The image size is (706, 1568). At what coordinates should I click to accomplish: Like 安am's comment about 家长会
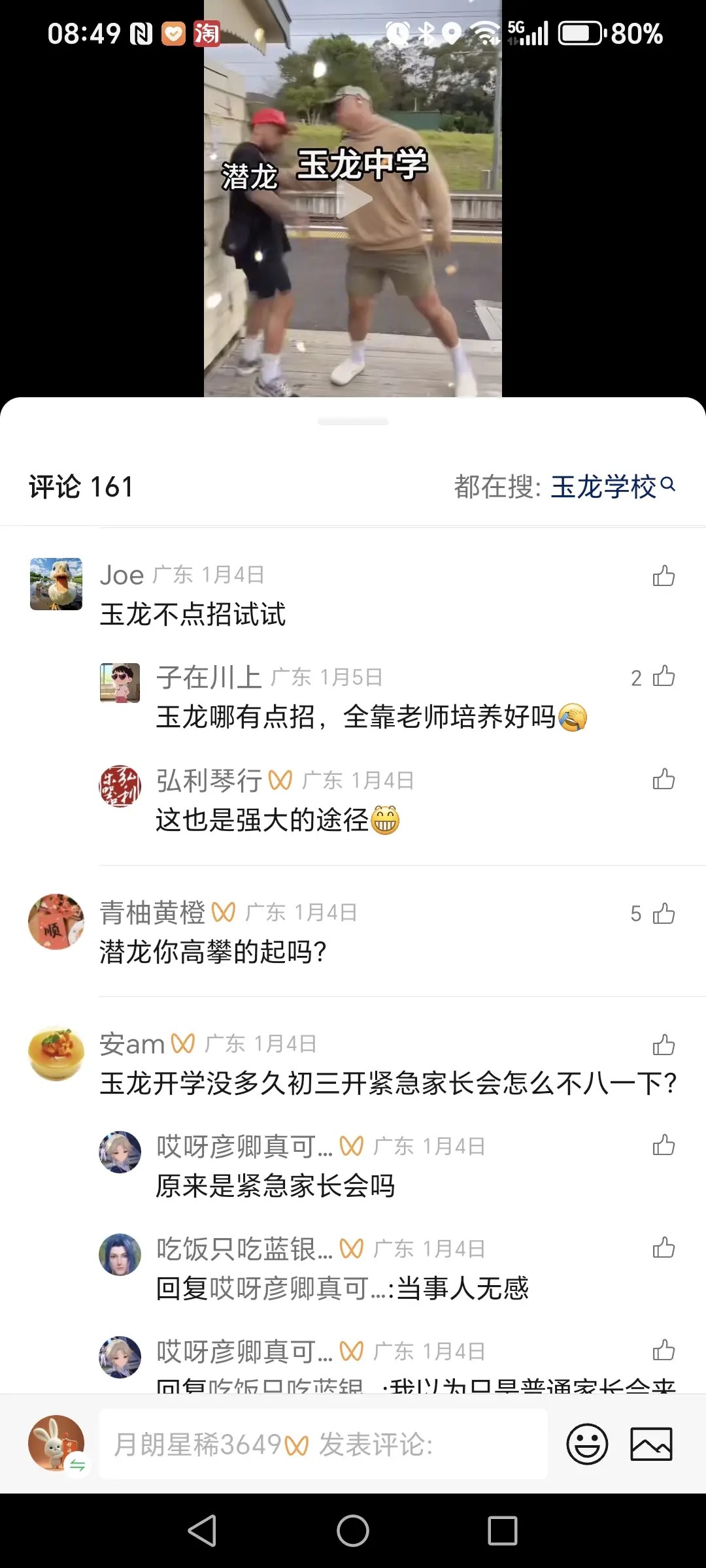click(x=664, y=1045)
